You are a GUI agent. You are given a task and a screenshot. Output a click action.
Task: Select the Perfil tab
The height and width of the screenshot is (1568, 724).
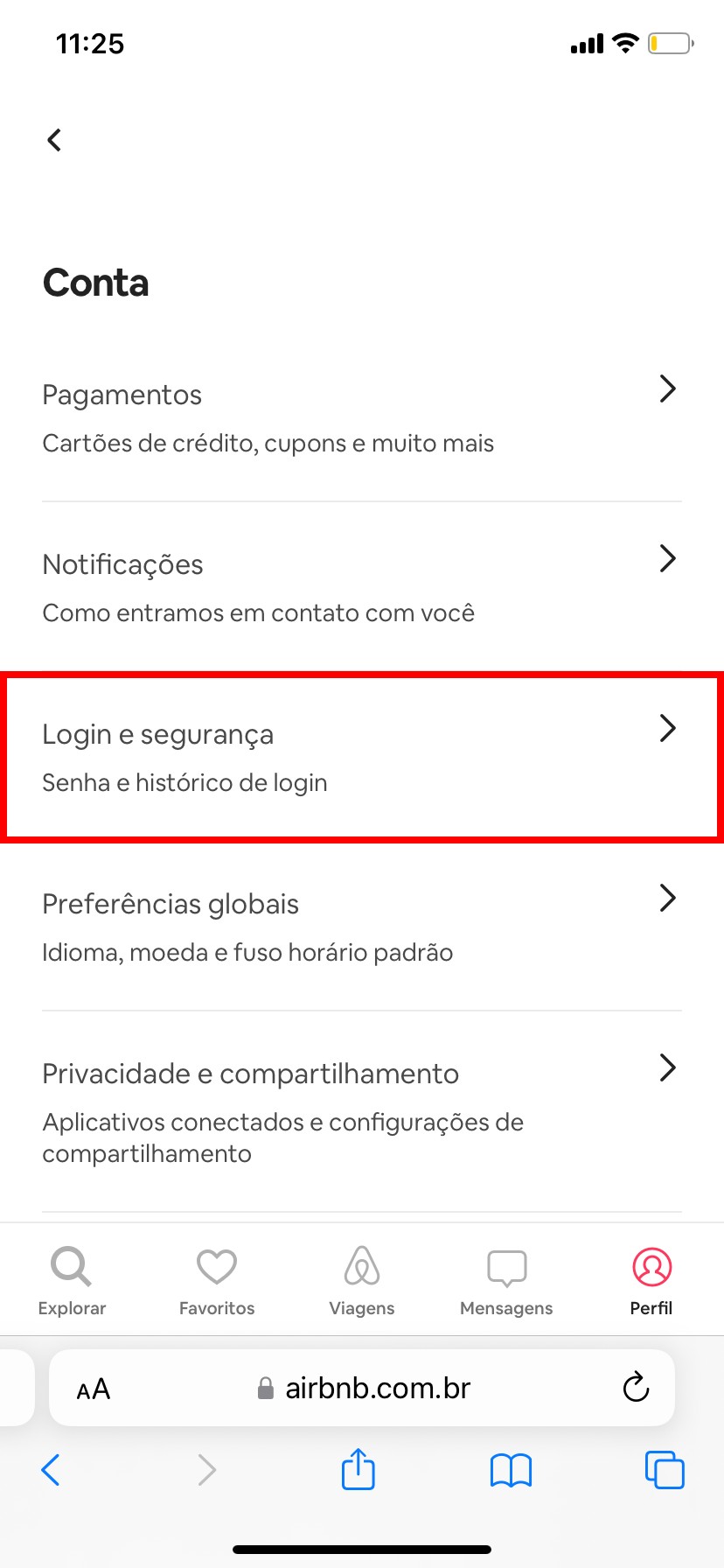coord(651,1282)
